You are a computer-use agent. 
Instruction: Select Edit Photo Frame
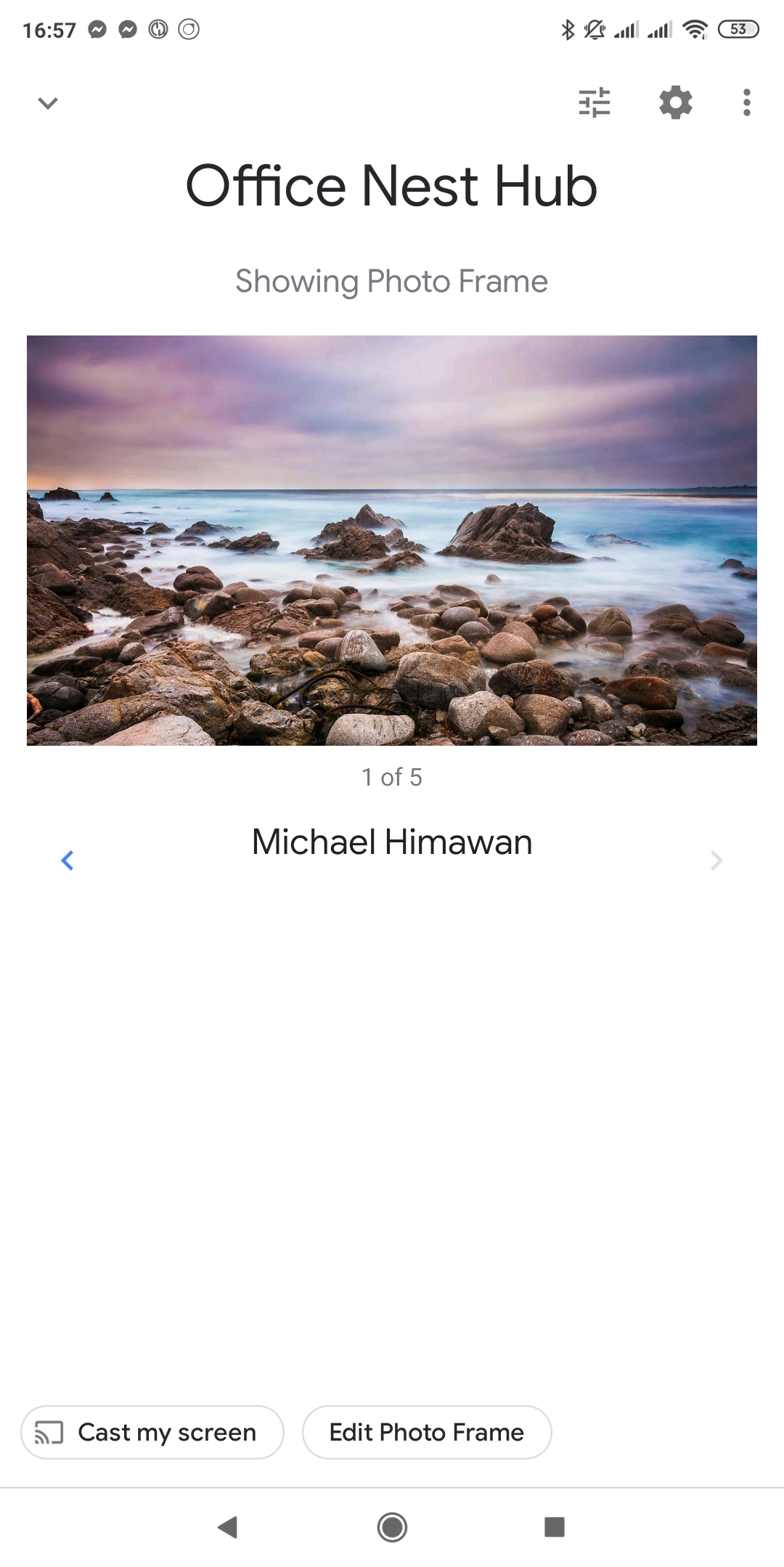tap(427, 1432)
